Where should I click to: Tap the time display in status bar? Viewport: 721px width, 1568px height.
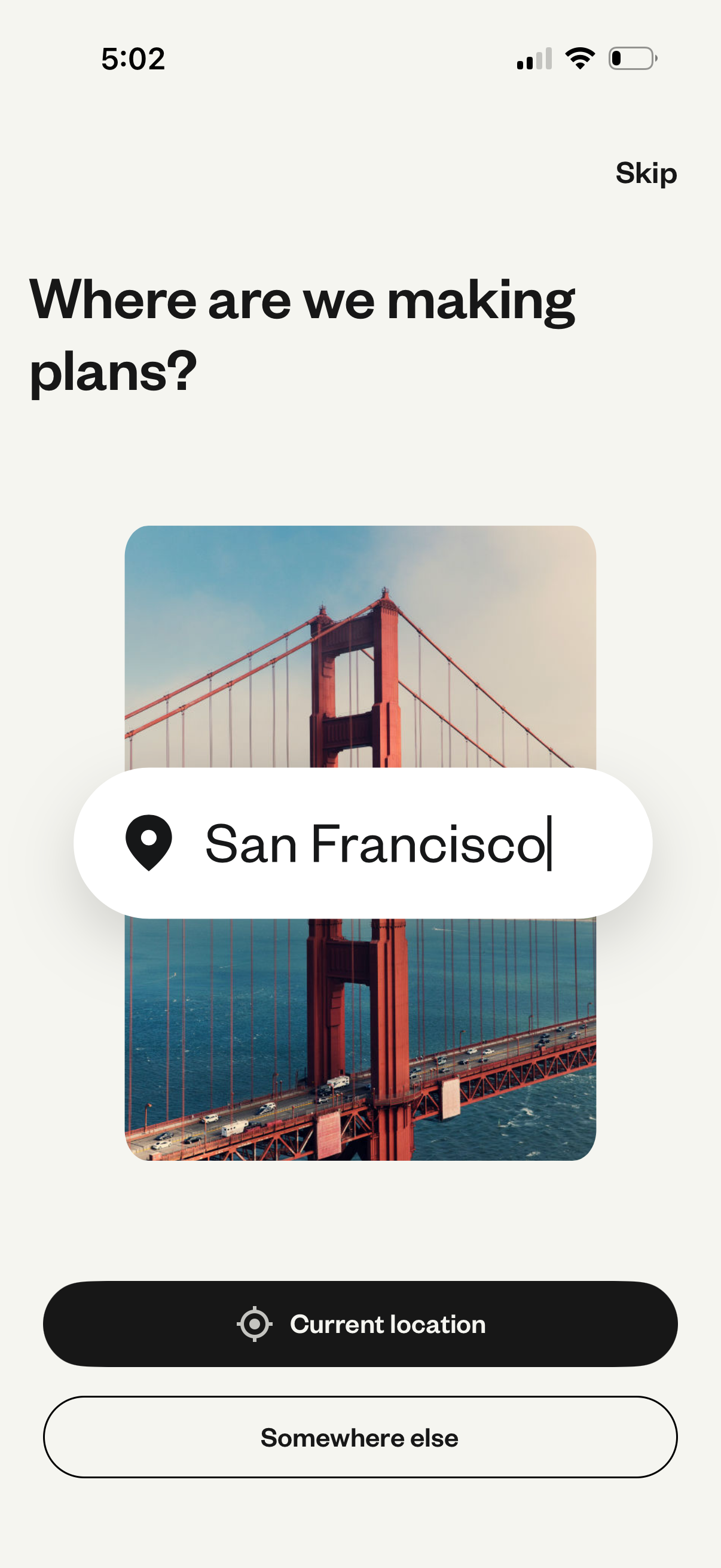click(x=133, y=59)
